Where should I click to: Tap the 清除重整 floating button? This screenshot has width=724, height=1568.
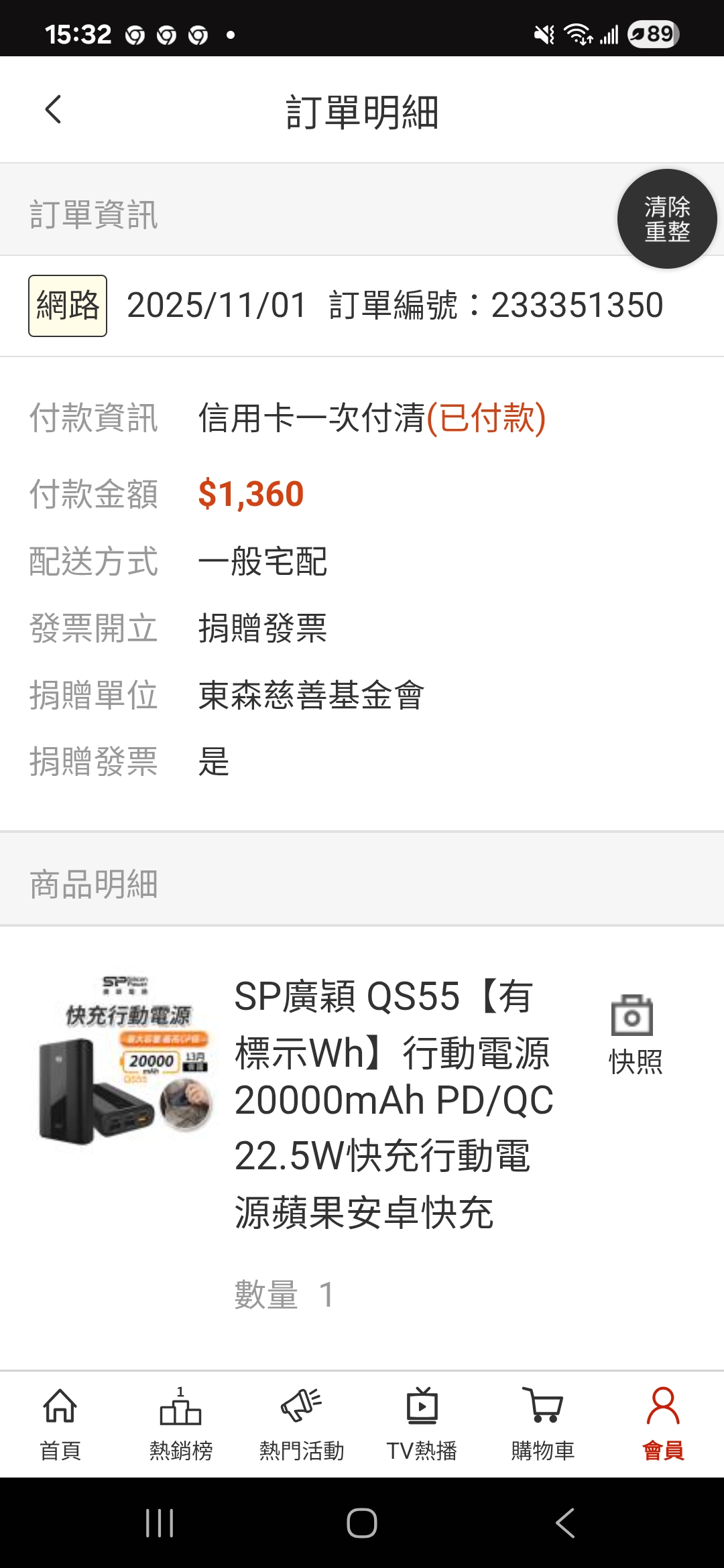click(x=666, y=219)
